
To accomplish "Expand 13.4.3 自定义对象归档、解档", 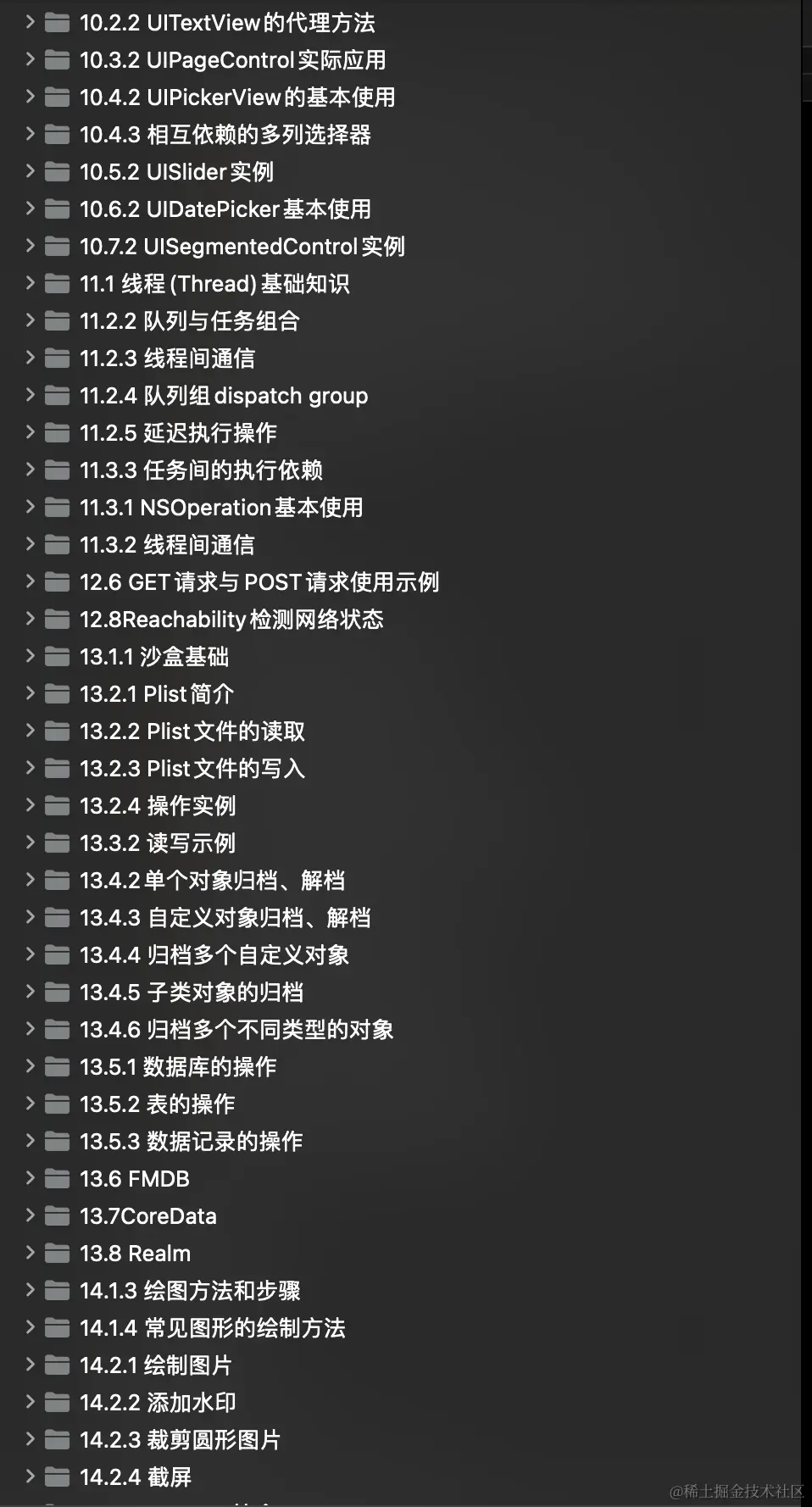I will [30, 917].
